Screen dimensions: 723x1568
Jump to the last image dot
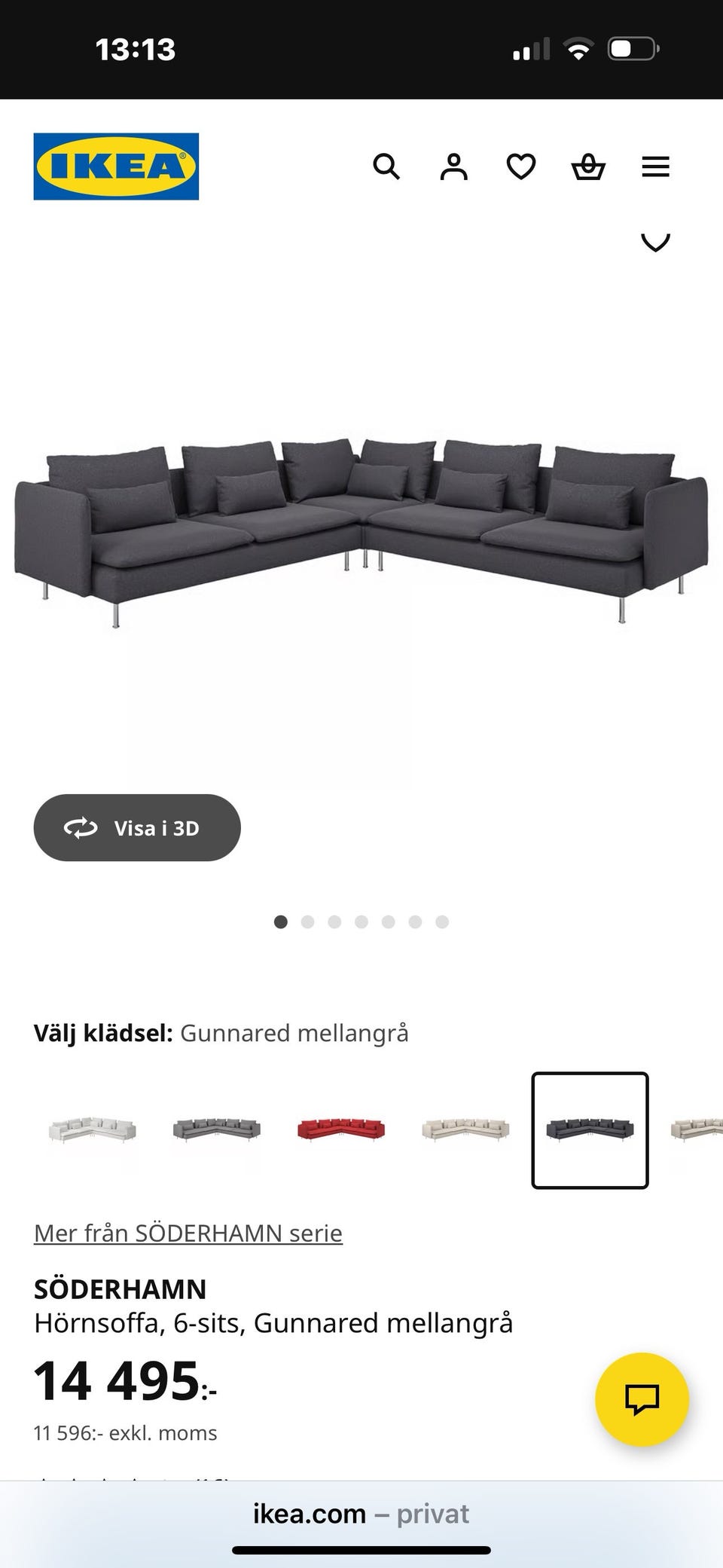coord(441,922)
